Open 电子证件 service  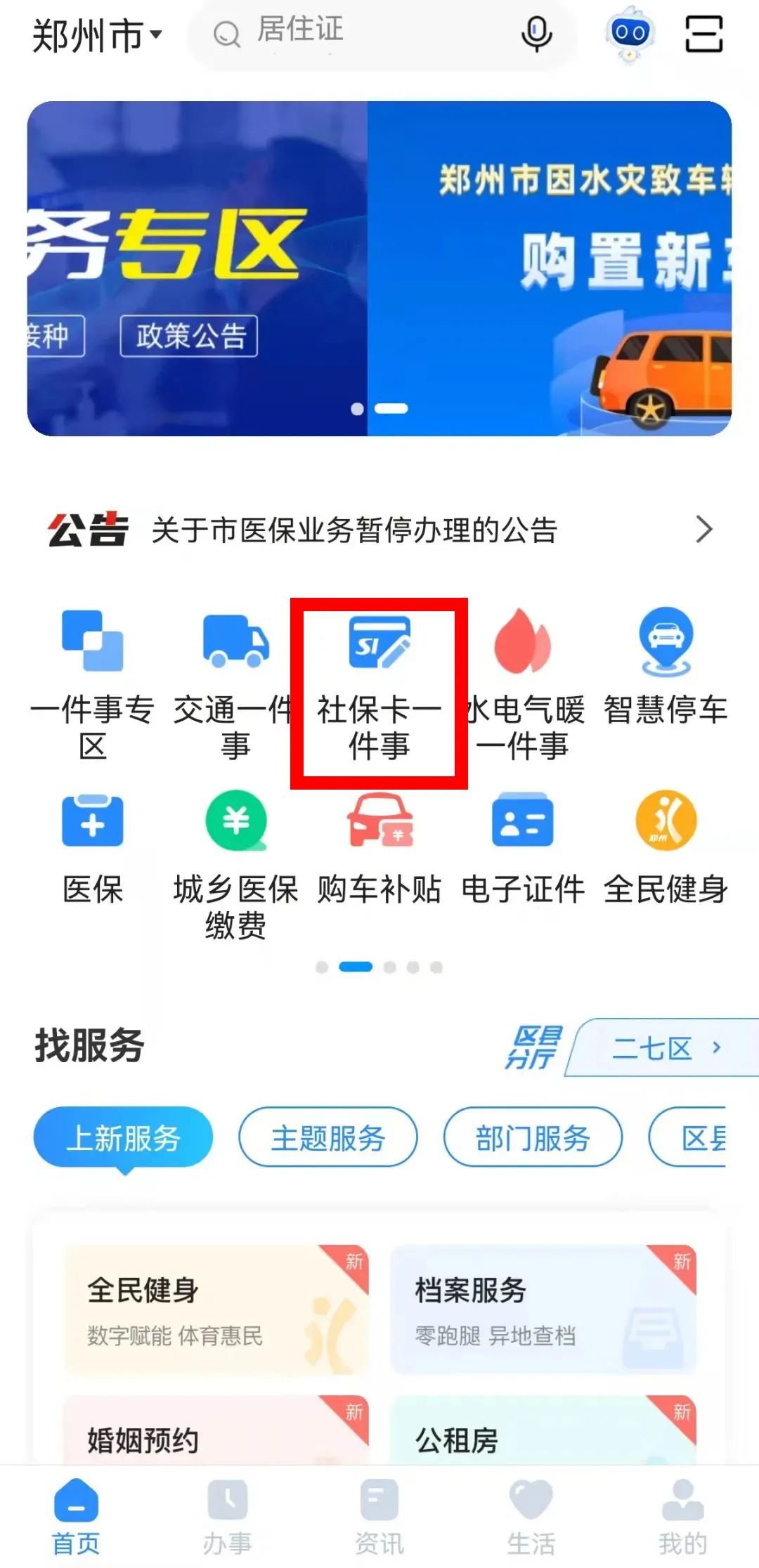click(523, 849)
